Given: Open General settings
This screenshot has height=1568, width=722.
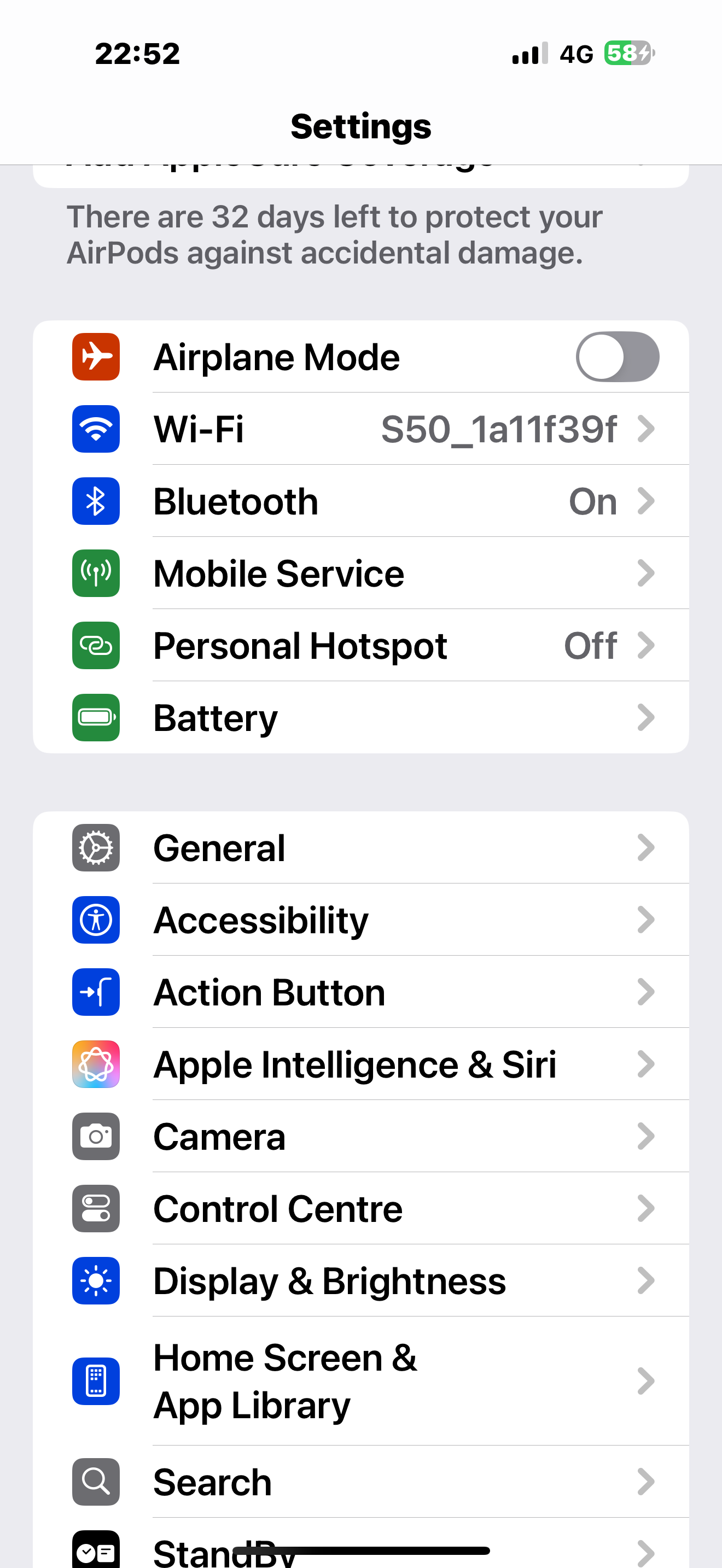Looking at the screenshot, I should coord(361,848).
